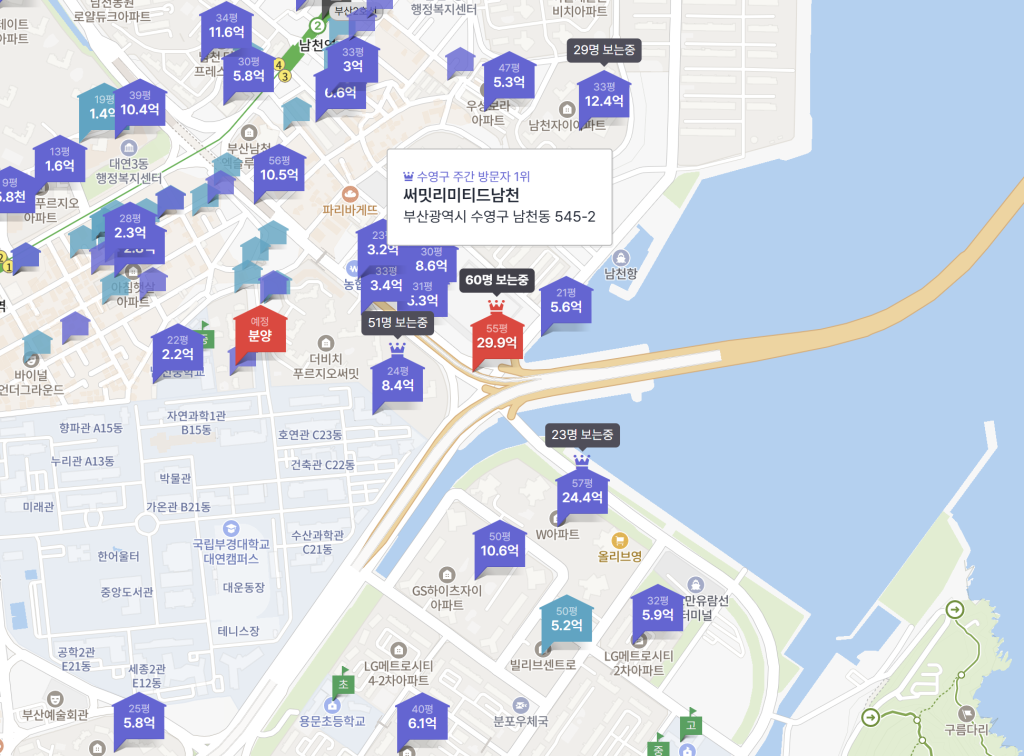Open the 10.6억 50평 marker
The height and width of the screenshot is (756, 1024).
click(x=499, y=545)
